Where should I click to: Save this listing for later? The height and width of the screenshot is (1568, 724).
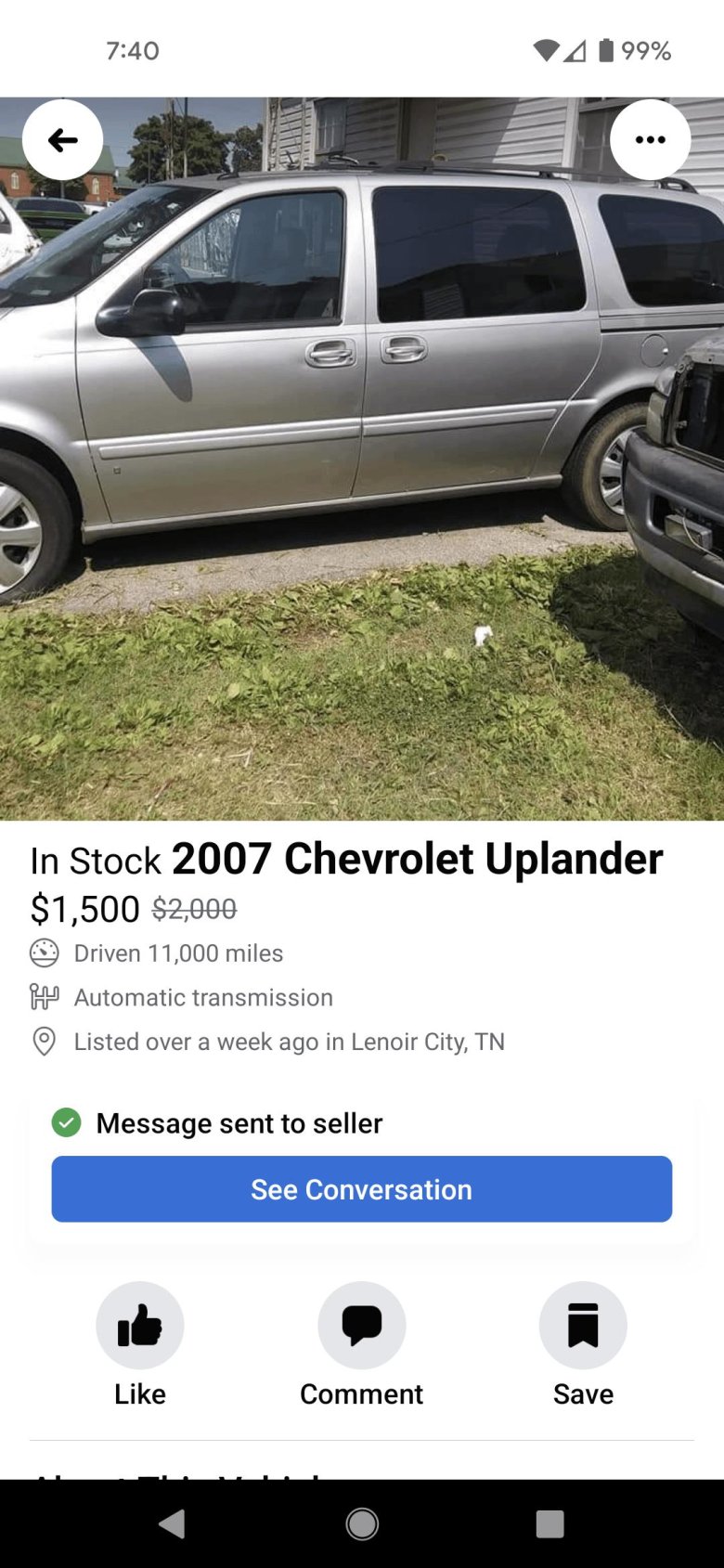pos(583,1326)
